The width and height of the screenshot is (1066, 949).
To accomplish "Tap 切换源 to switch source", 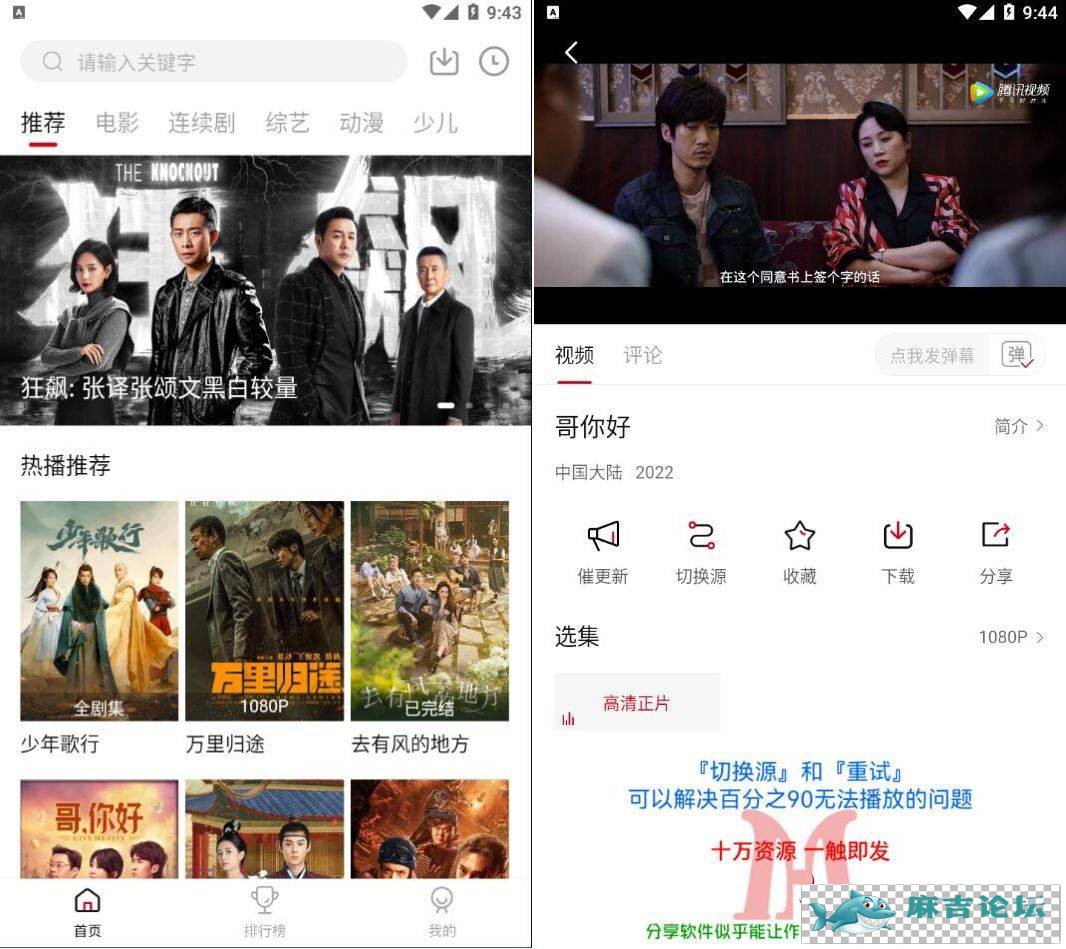I will (700, 552).
